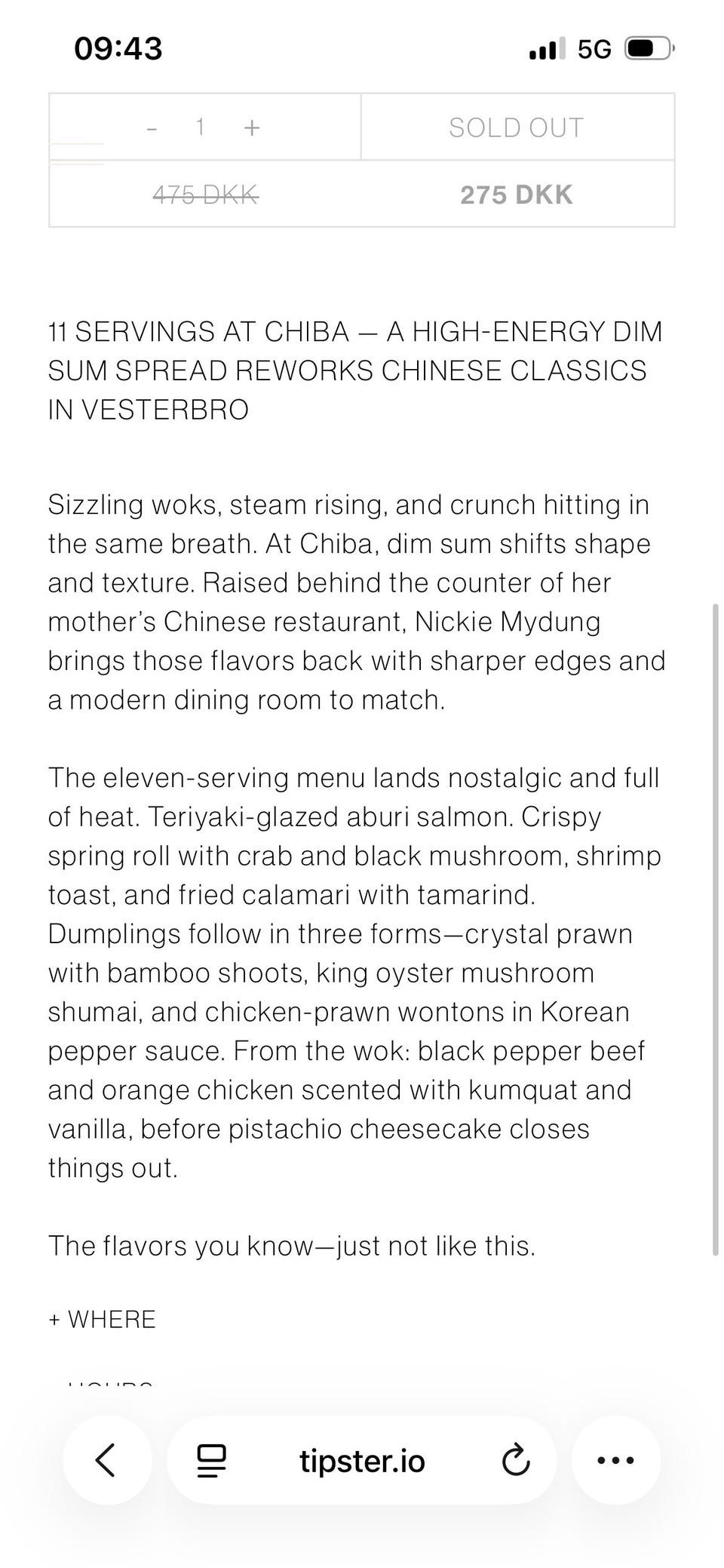724x1568 pixels.
Task: Open the browser's three-dot more menu
Action: (x=616, y=1460)
